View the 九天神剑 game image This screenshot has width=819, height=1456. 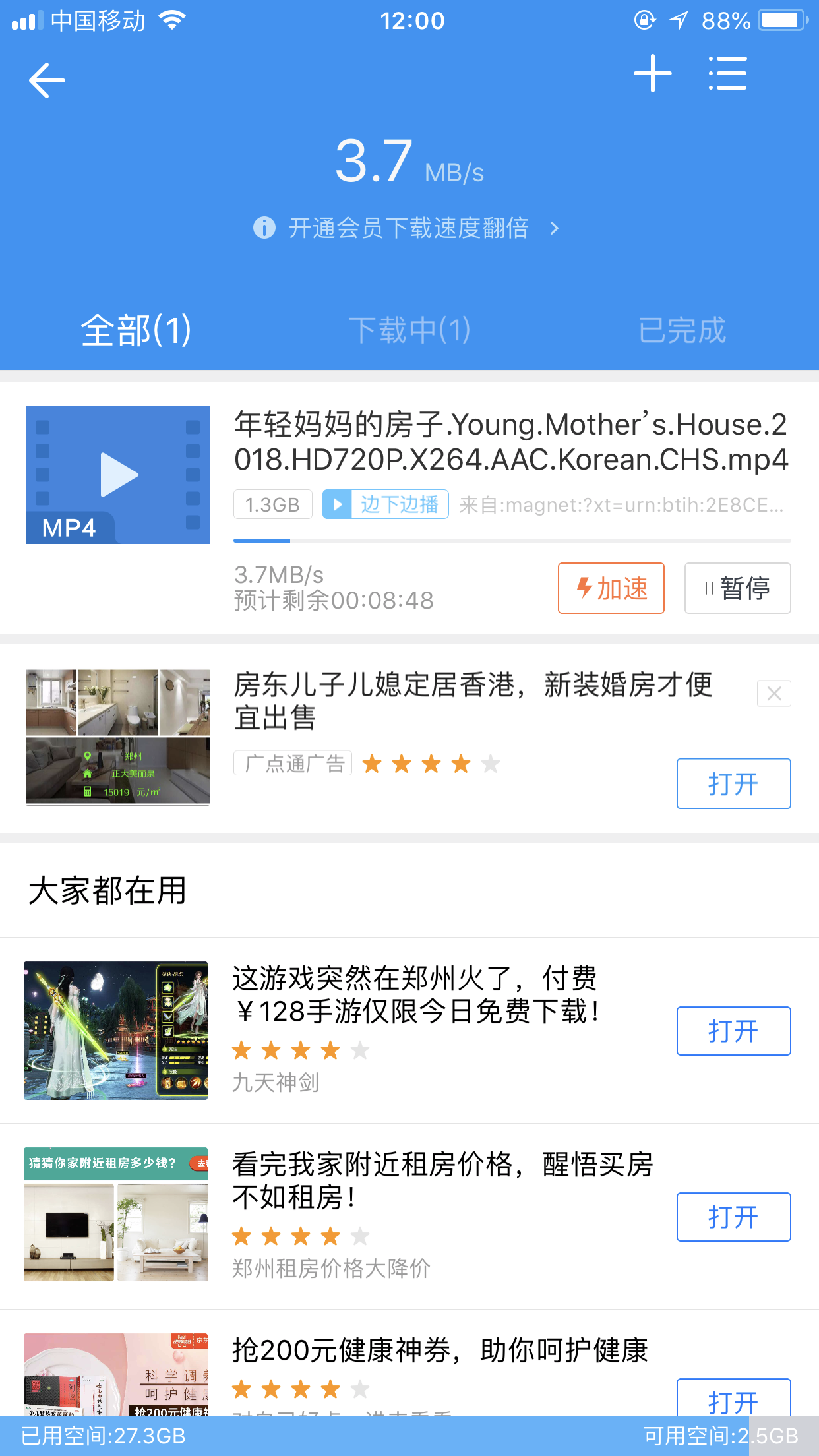(115, 1031)
